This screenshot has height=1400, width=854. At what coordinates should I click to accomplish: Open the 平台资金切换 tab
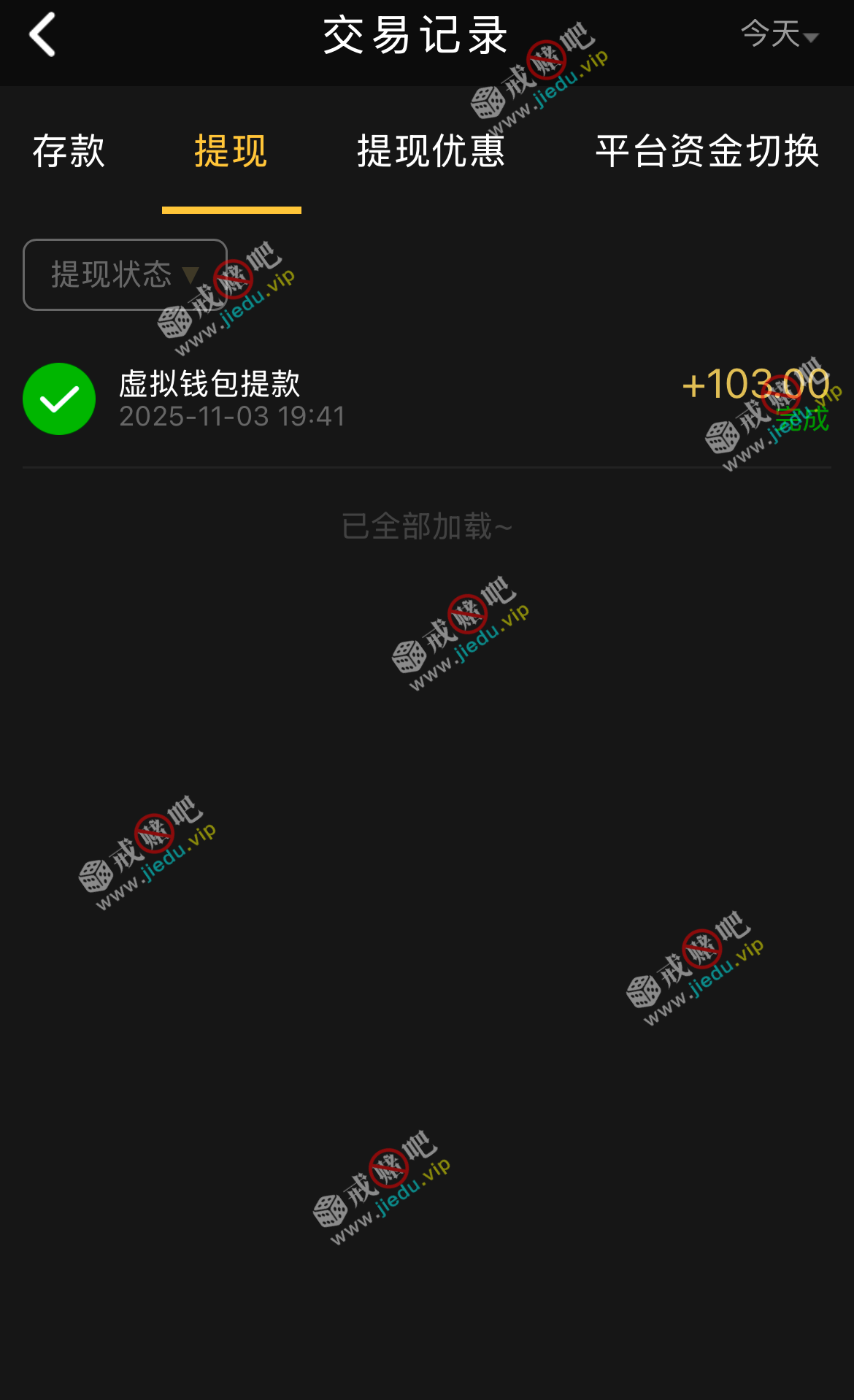pyautogui.click(x=707, y=151)
